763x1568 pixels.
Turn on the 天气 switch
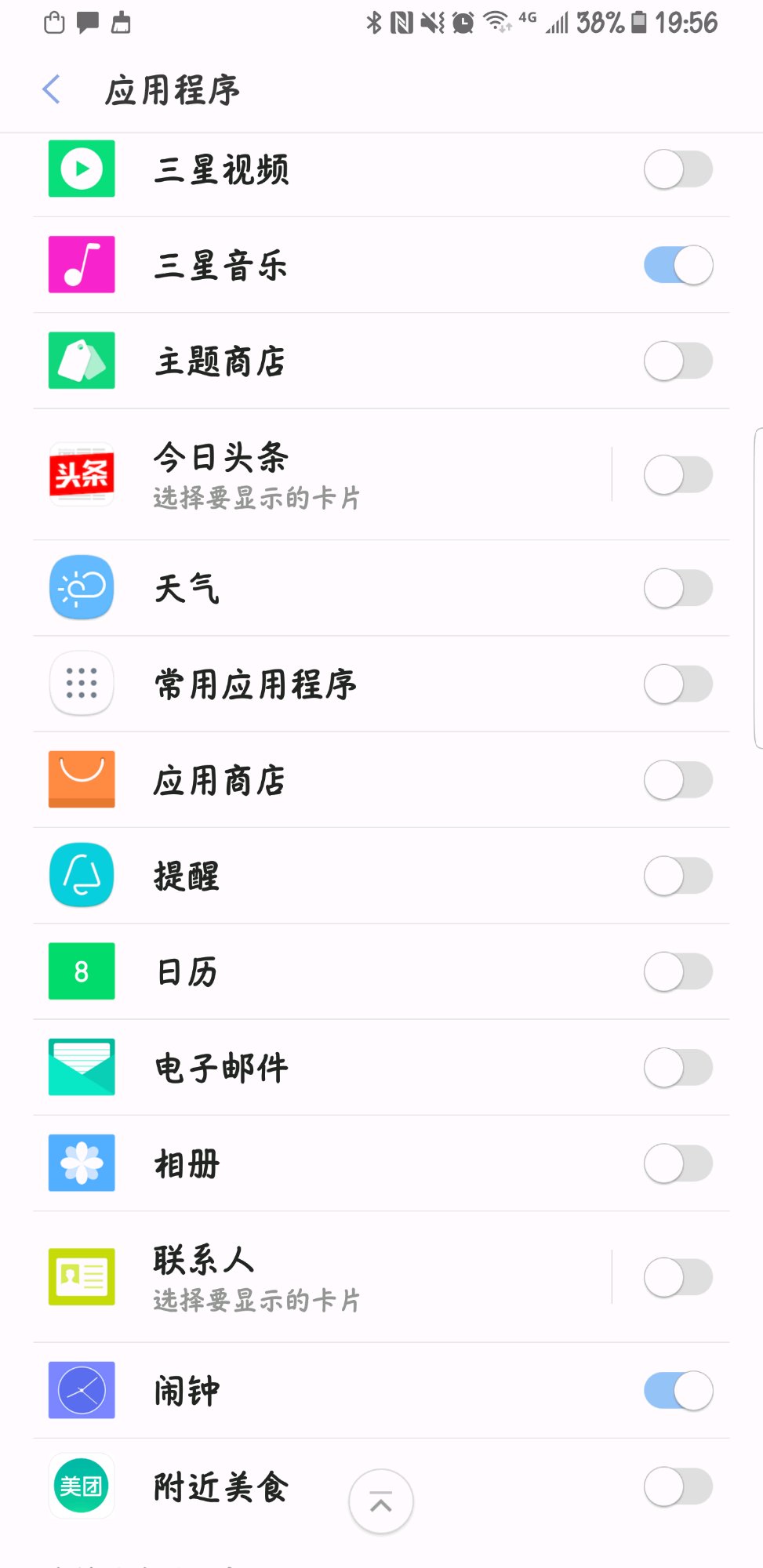[x=678, y=588]
